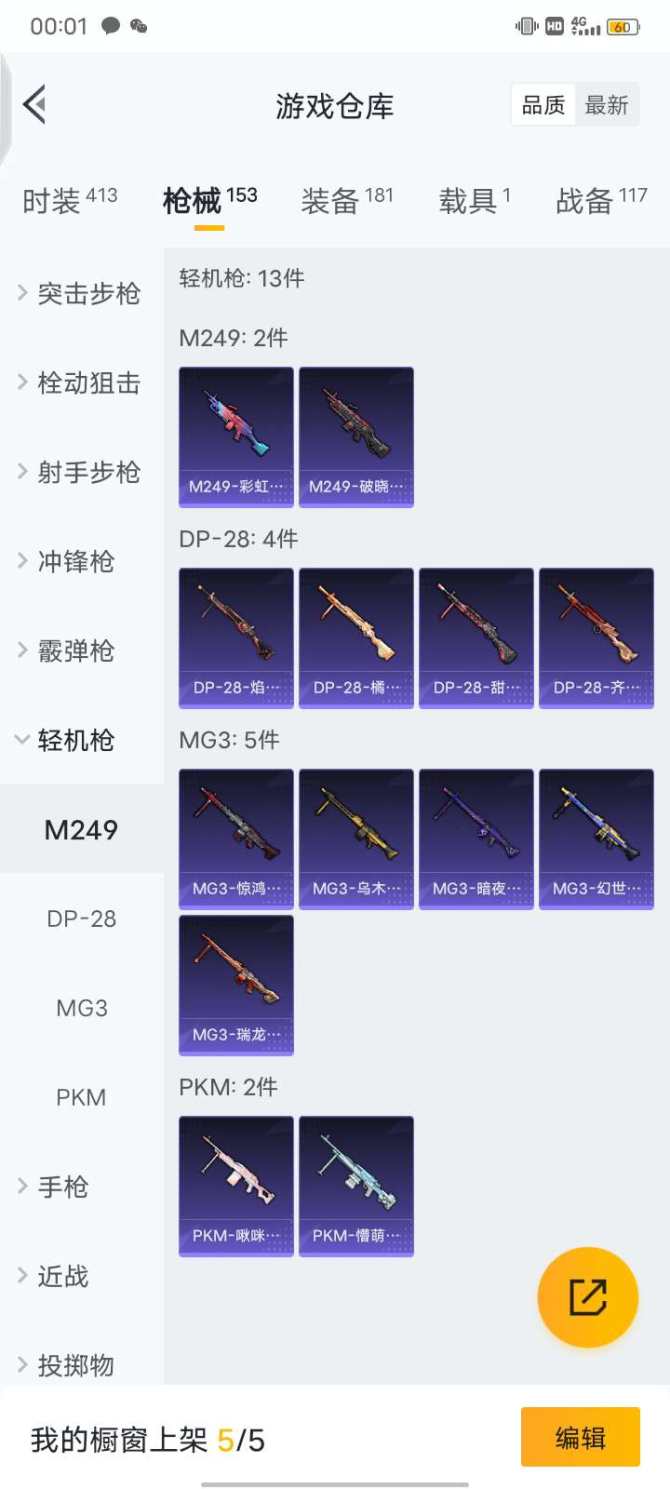Switch to the 时装 tab
670x1489 pixels.
coord(69,200)
